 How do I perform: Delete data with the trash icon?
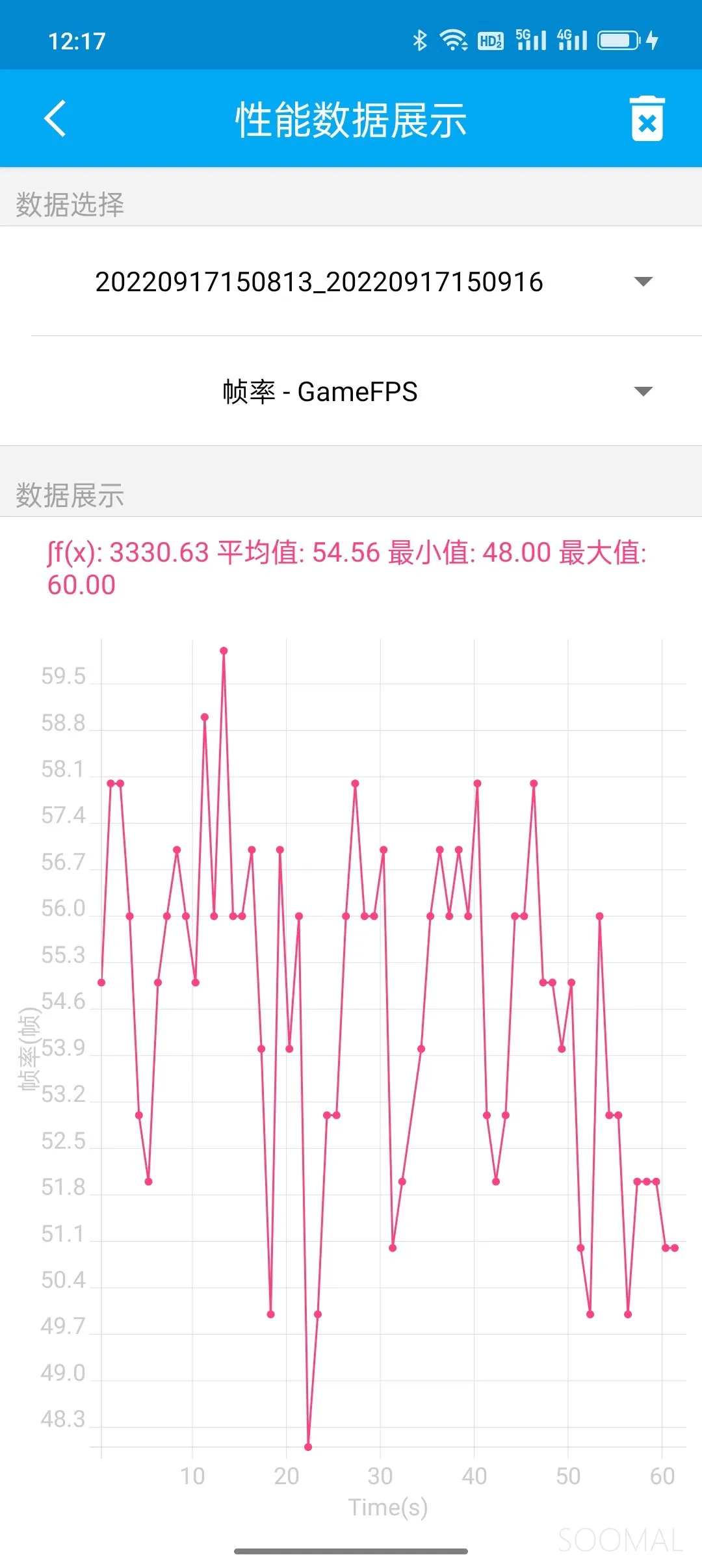point(647,118)
